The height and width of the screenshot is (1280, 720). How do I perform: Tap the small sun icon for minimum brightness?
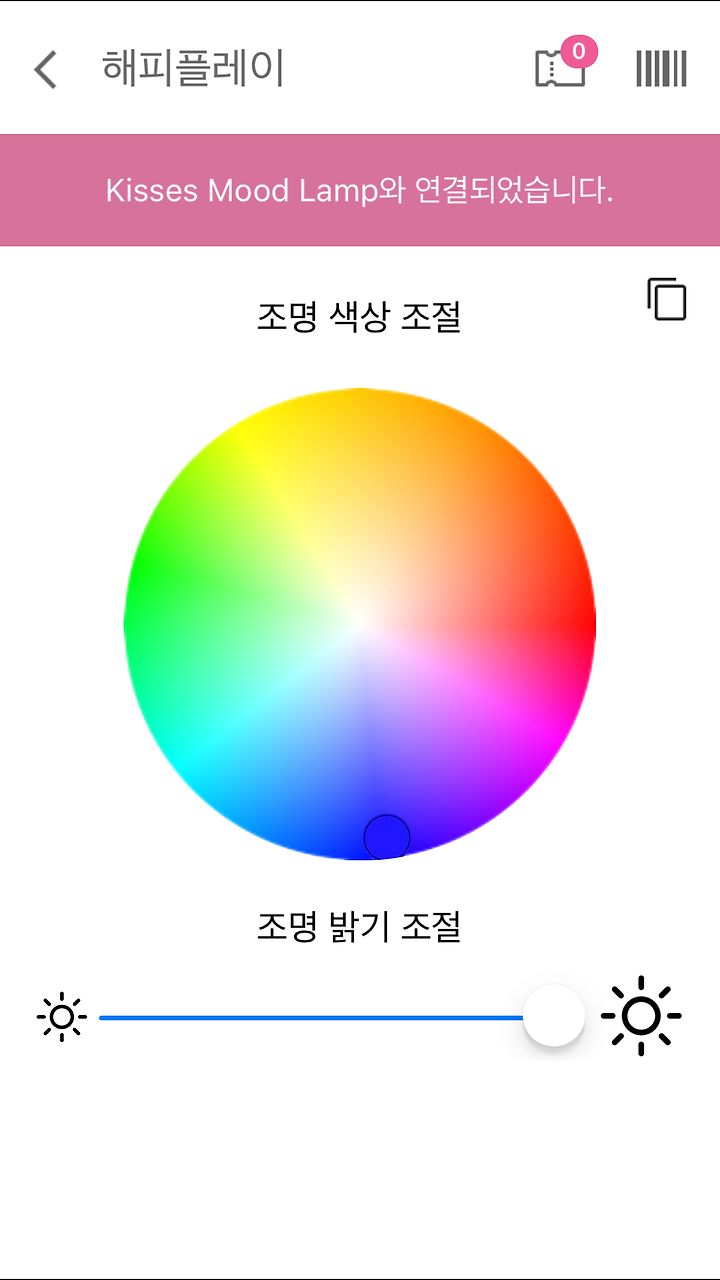click(62, 1018)
